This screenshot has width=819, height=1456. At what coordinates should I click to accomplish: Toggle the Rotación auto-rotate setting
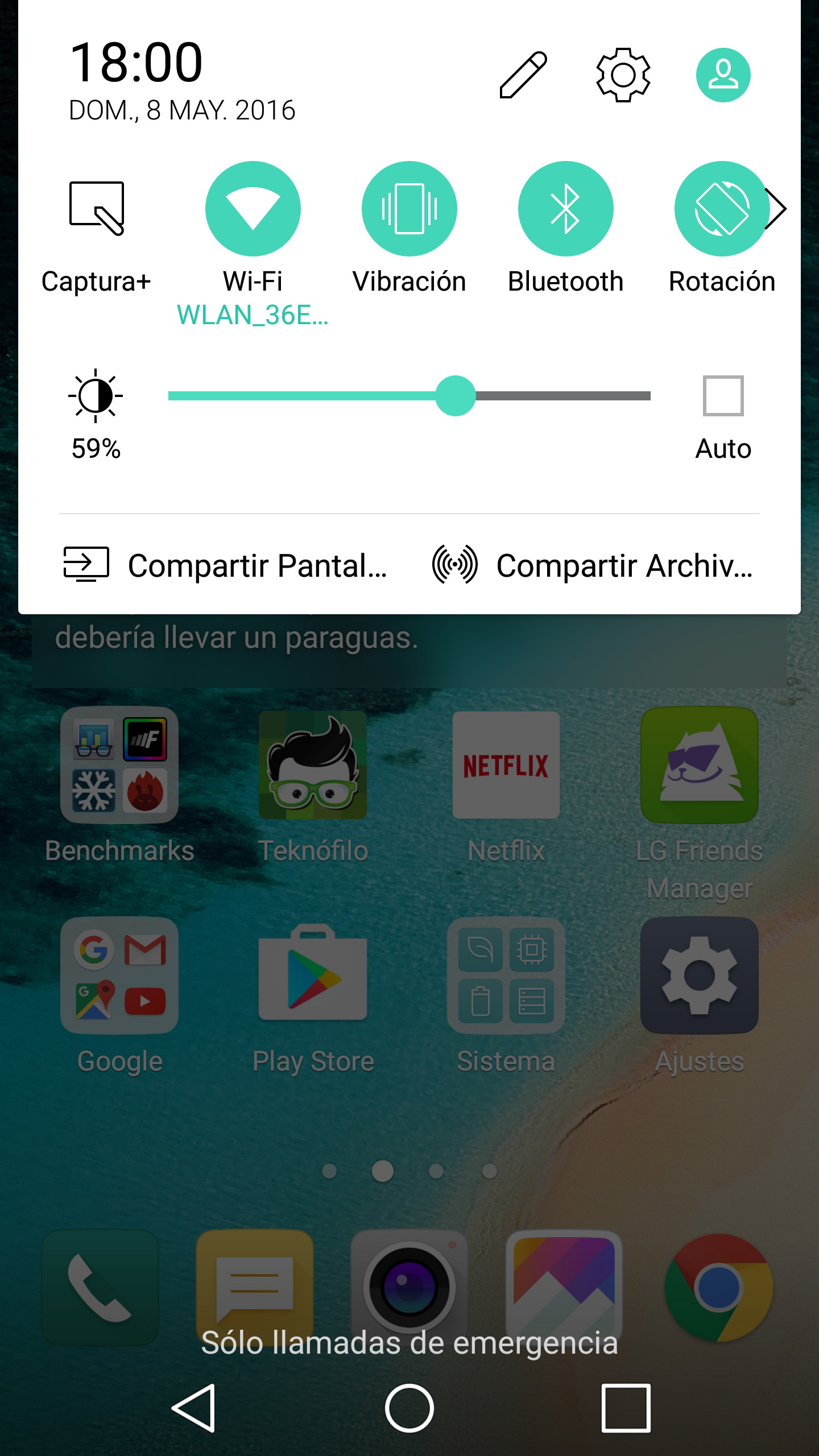point(721,209)
